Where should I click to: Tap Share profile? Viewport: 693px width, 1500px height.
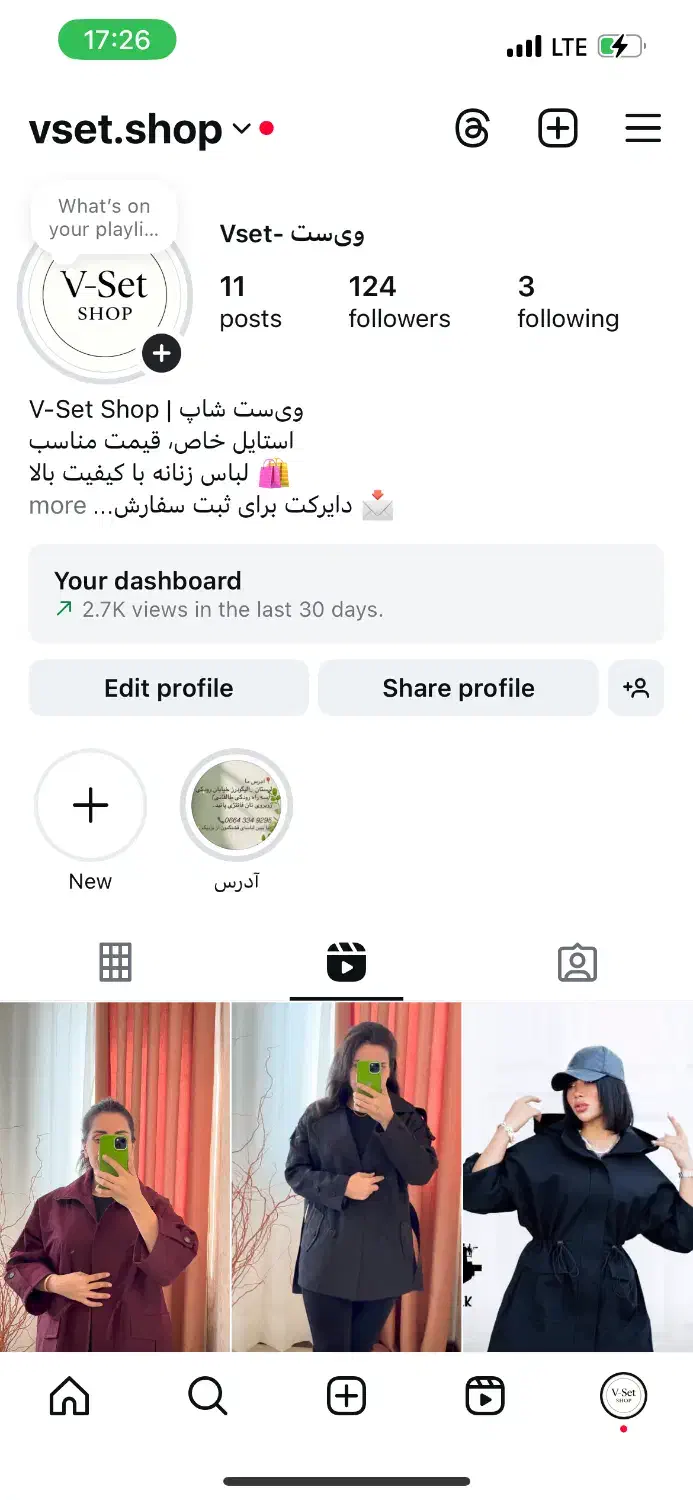pos(458,688)
